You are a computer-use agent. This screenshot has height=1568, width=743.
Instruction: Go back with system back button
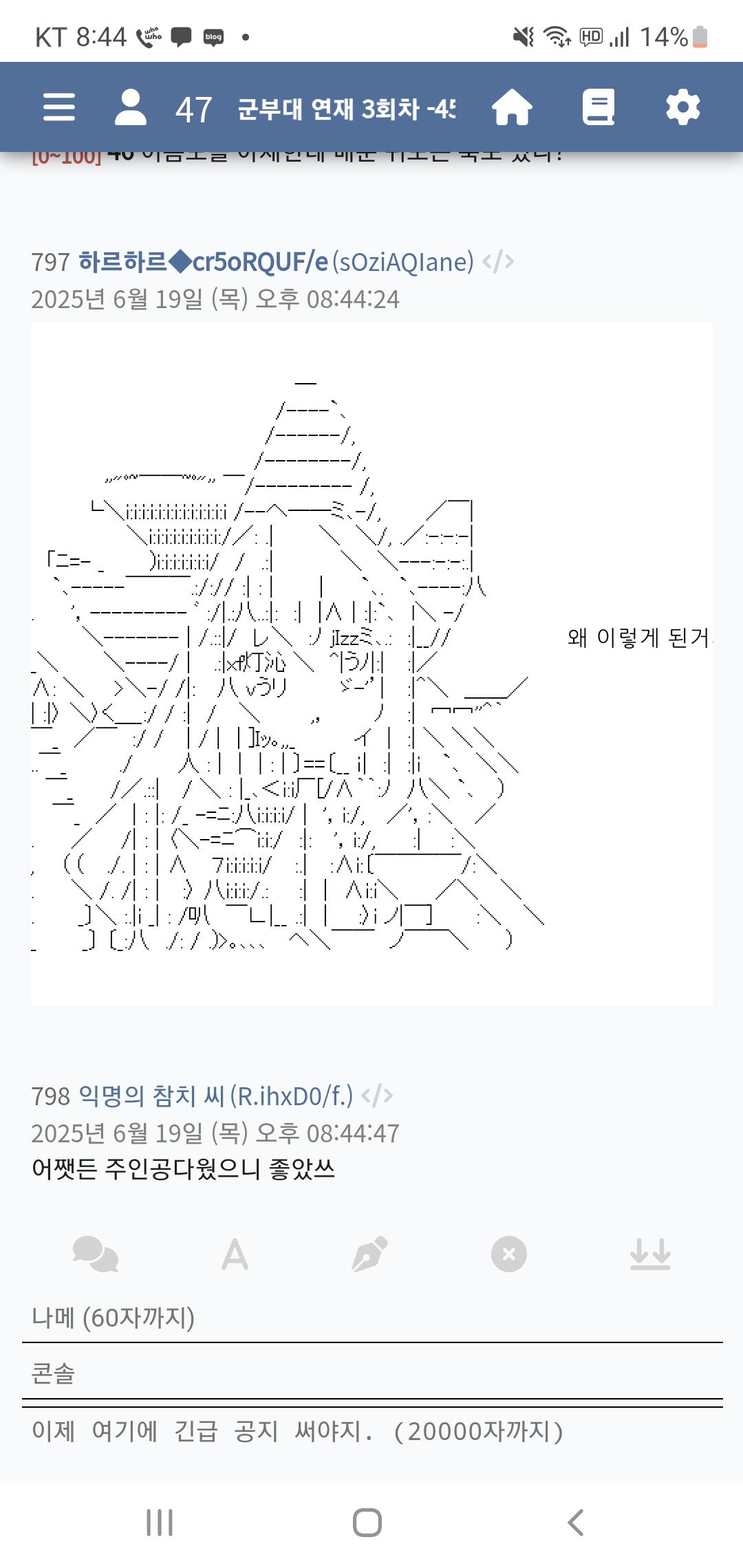tap(577, 1523)
